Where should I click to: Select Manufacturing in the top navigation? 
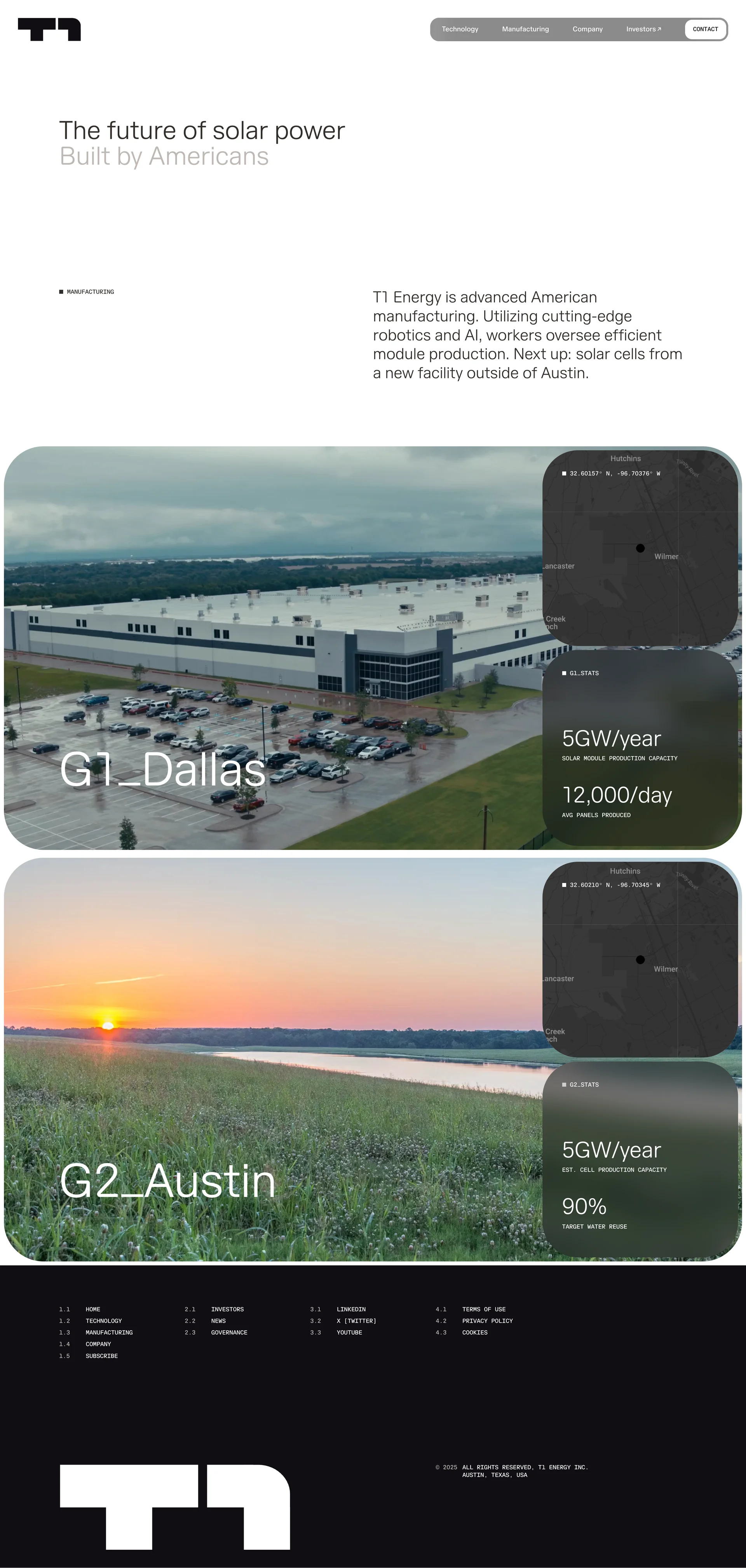526,29
